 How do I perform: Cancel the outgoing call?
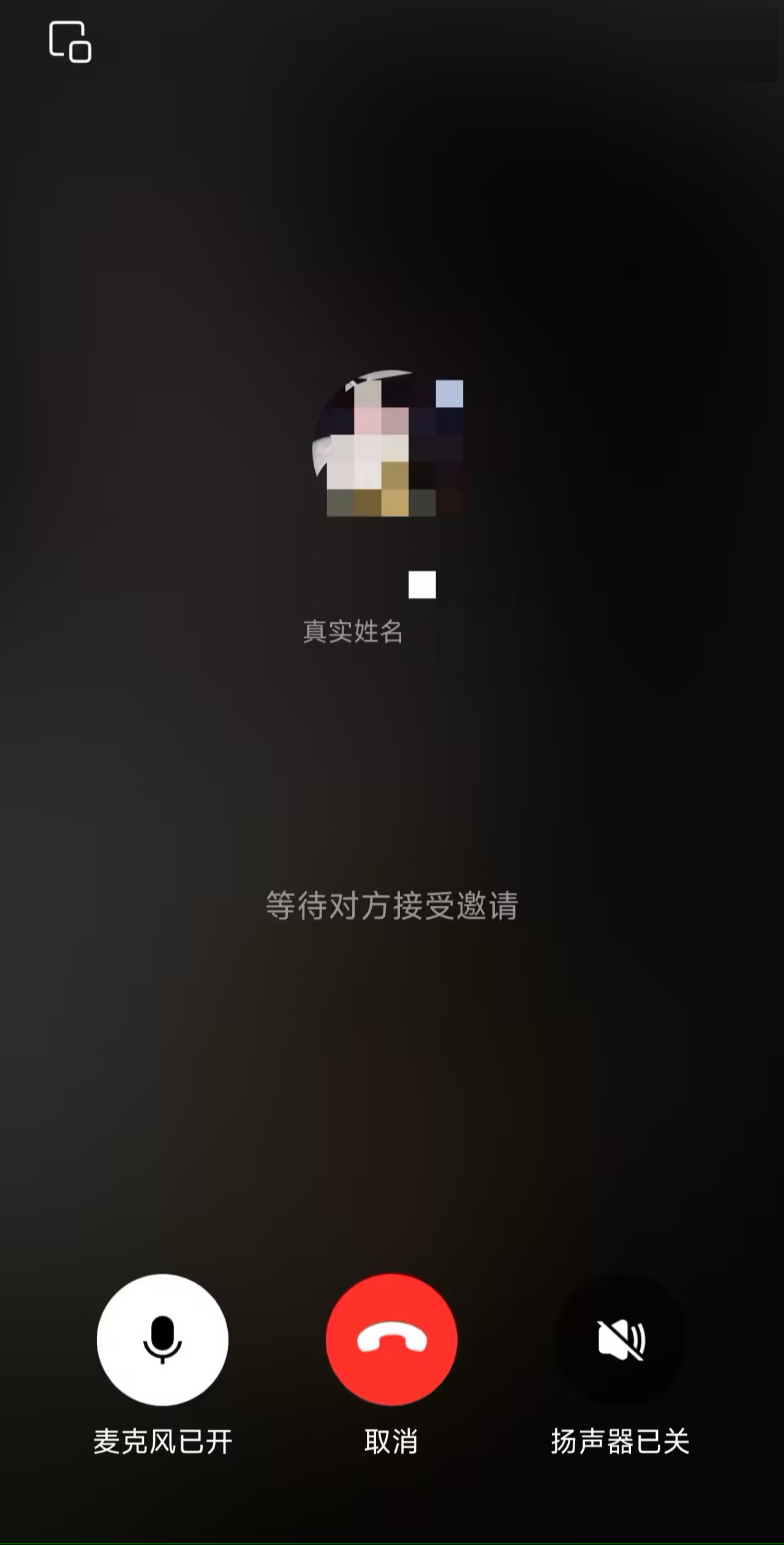[391, 1339]
